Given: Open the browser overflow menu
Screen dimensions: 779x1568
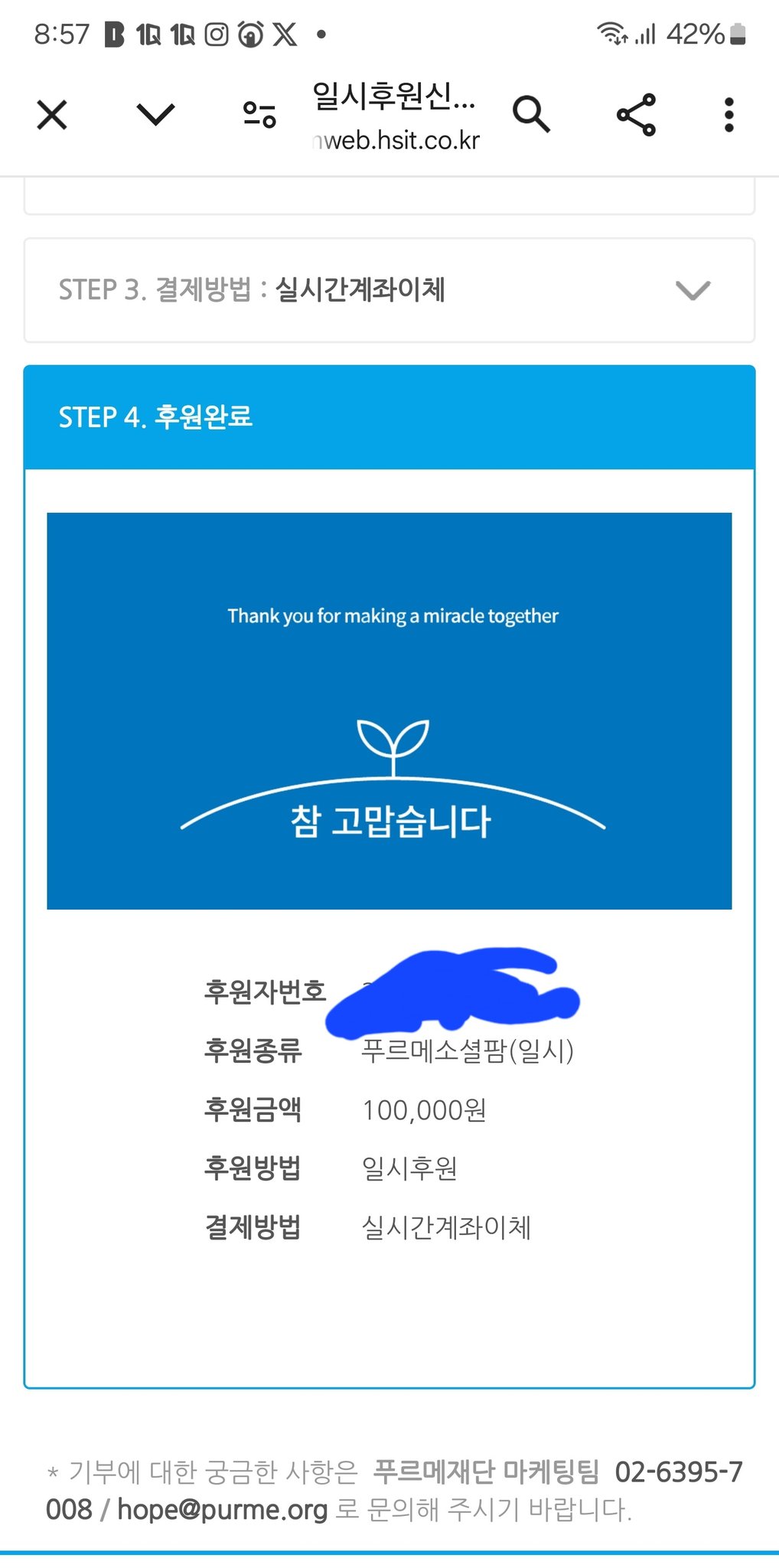Looking at the screenshot, I should [x=728, y=115].
